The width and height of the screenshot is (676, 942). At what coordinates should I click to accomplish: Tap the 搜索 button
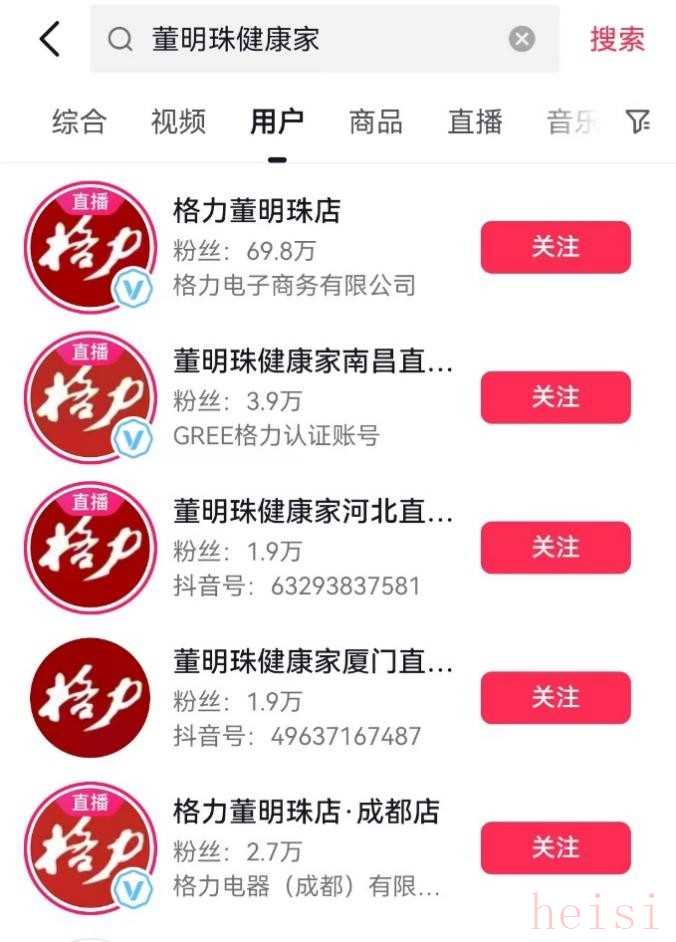(x=617, y=39)
